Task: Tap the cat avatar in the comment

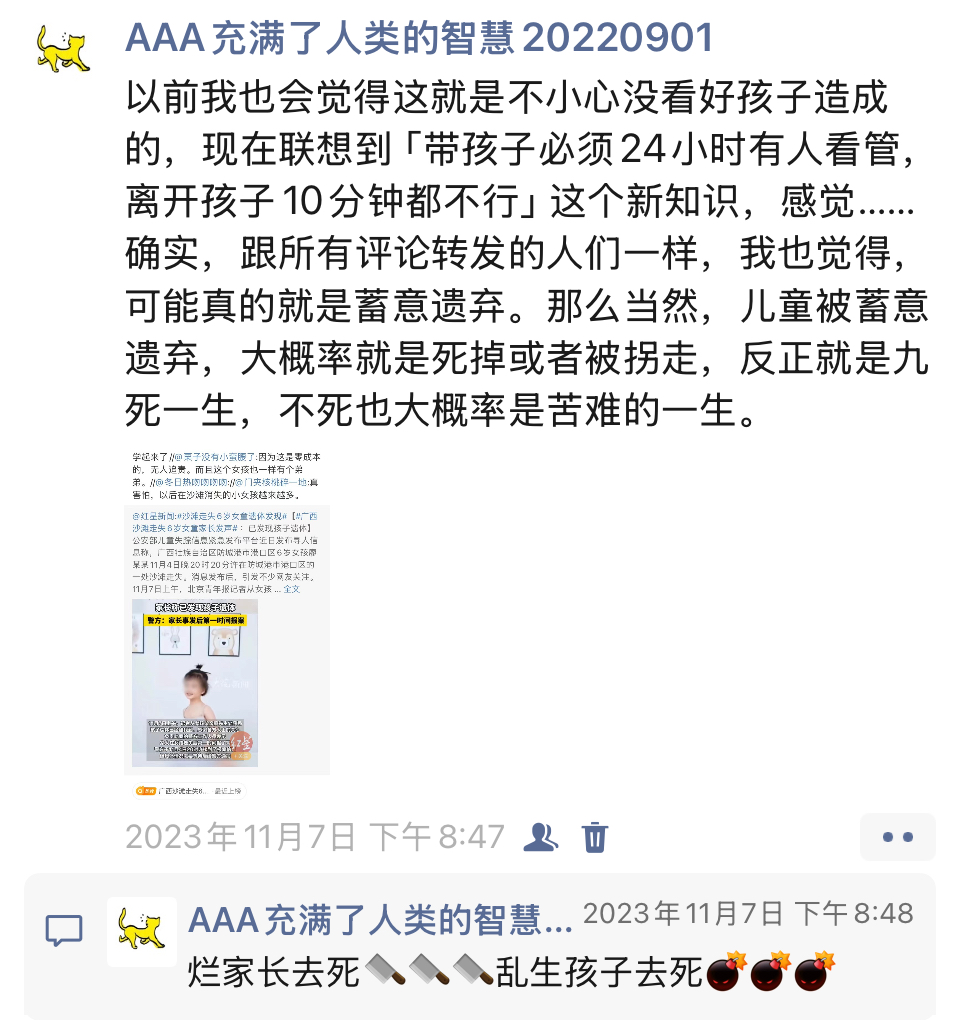Action: click(x=141, y=930)
